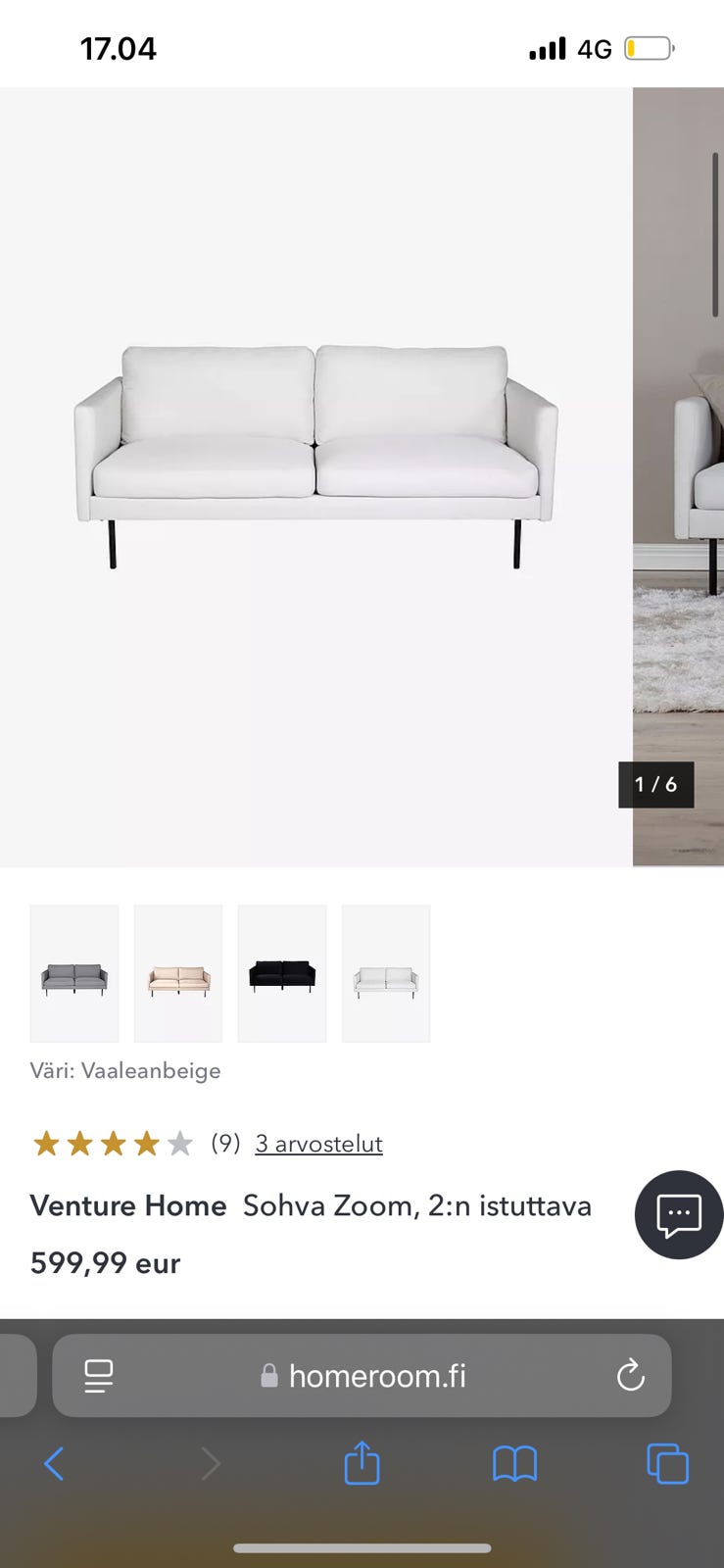The height and width of the screenshot is (1568, 724).
Task: Select the grey sofa color variant
Action: pos(73,972)
